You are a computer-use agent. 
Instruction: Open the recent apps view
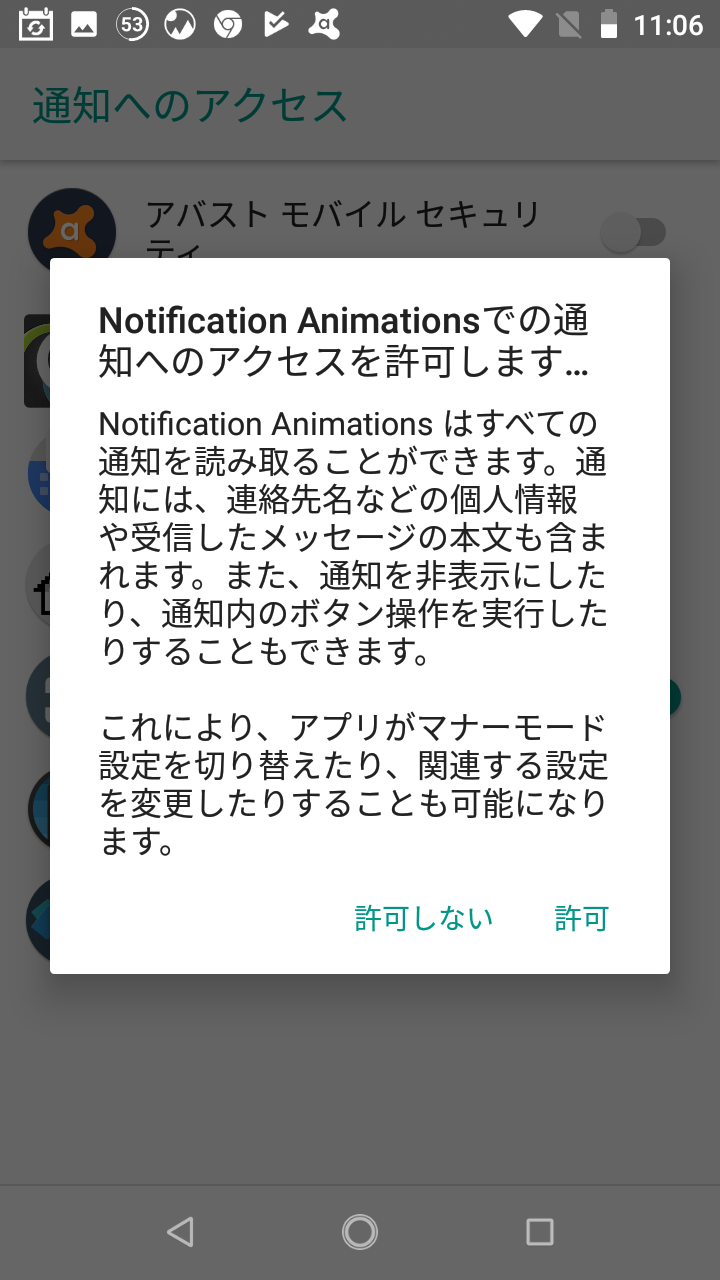click(540, 1232)
